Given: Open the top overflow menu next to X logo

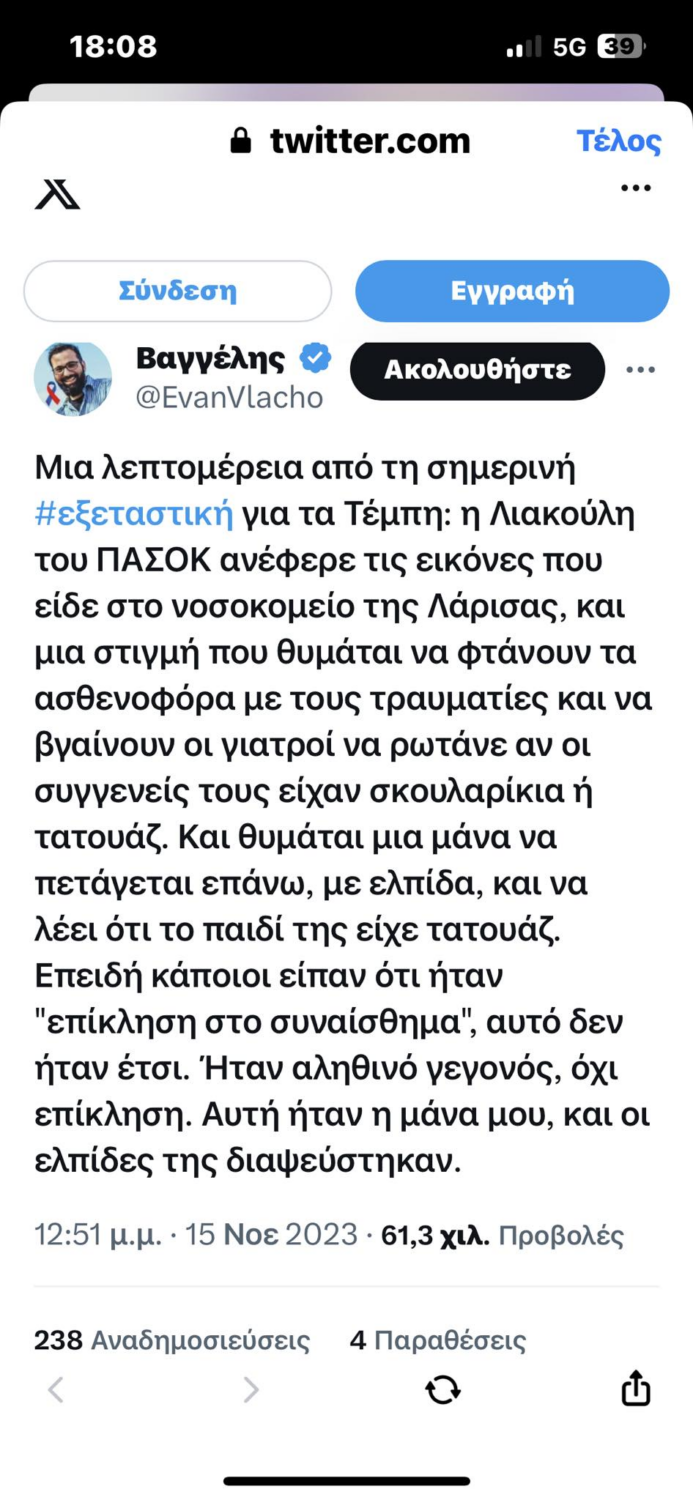Looking at the screenshot, I should [636, 188].
